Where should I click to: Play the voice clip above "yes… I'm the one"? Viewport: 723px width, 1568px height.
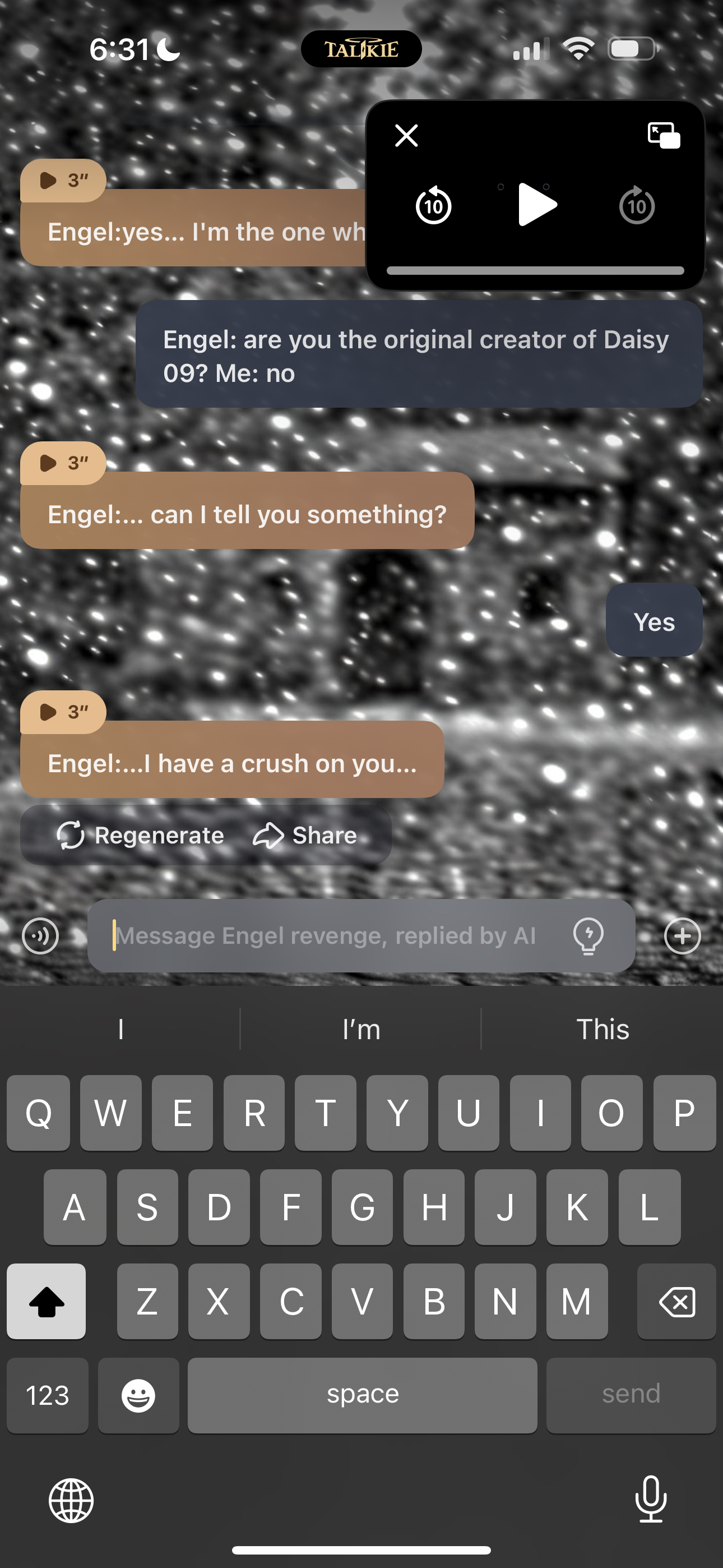[63, 181]
